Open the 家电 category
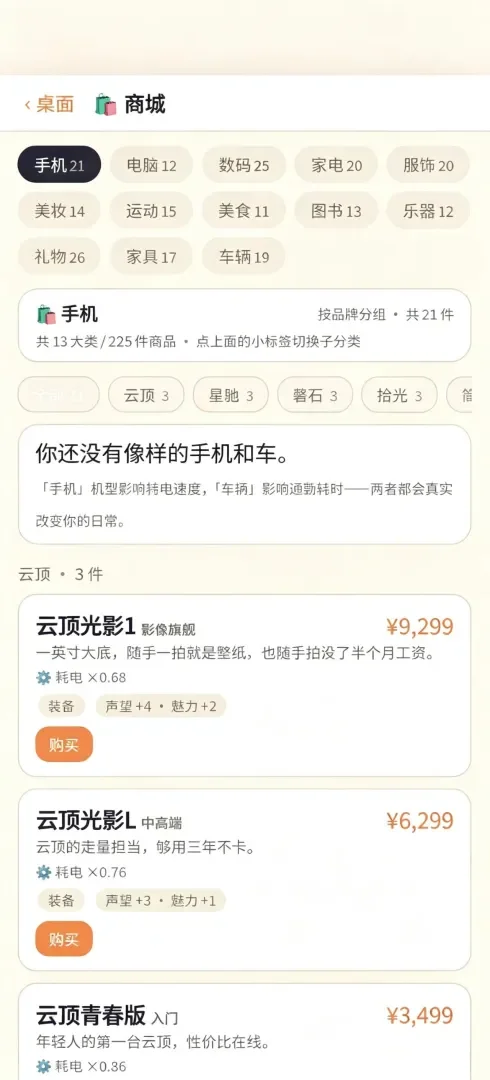 336,165
